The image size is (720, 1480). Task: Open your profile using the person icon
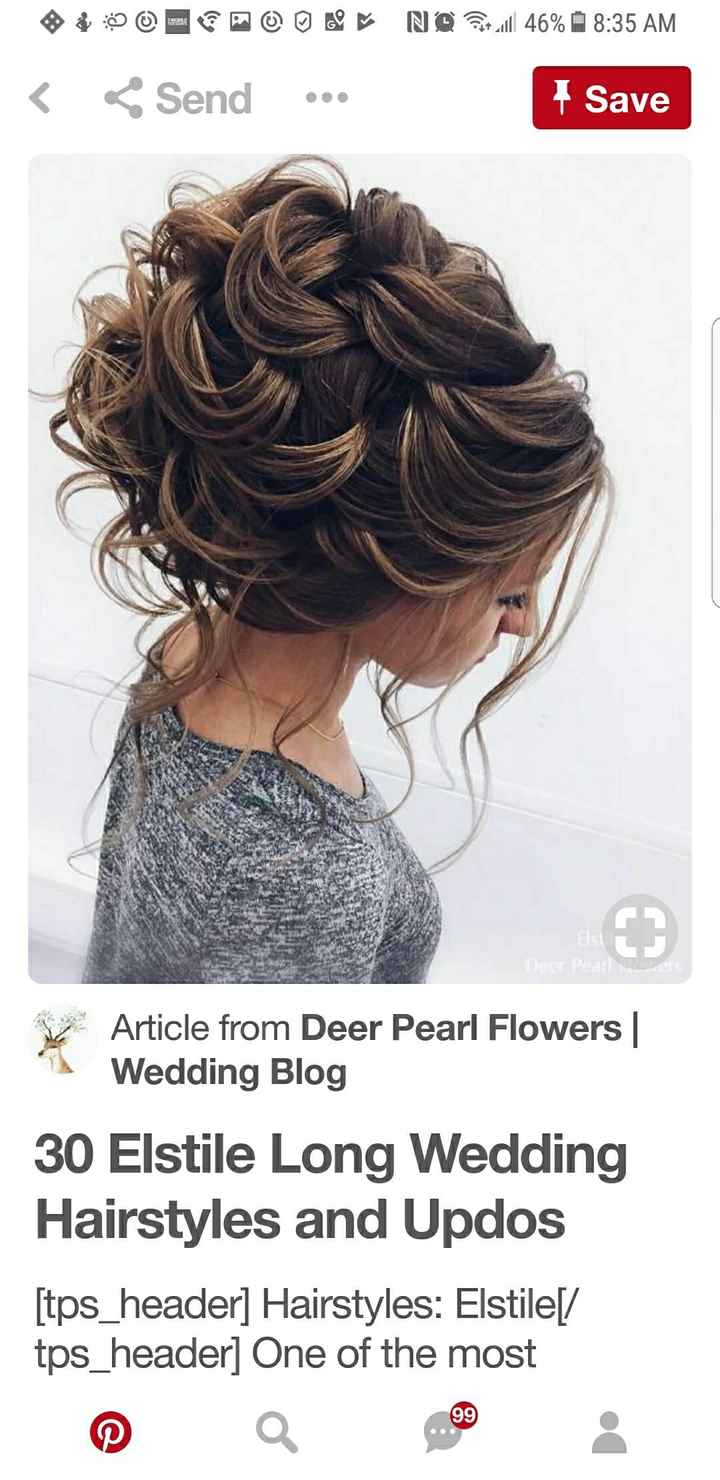(610, 1432)
